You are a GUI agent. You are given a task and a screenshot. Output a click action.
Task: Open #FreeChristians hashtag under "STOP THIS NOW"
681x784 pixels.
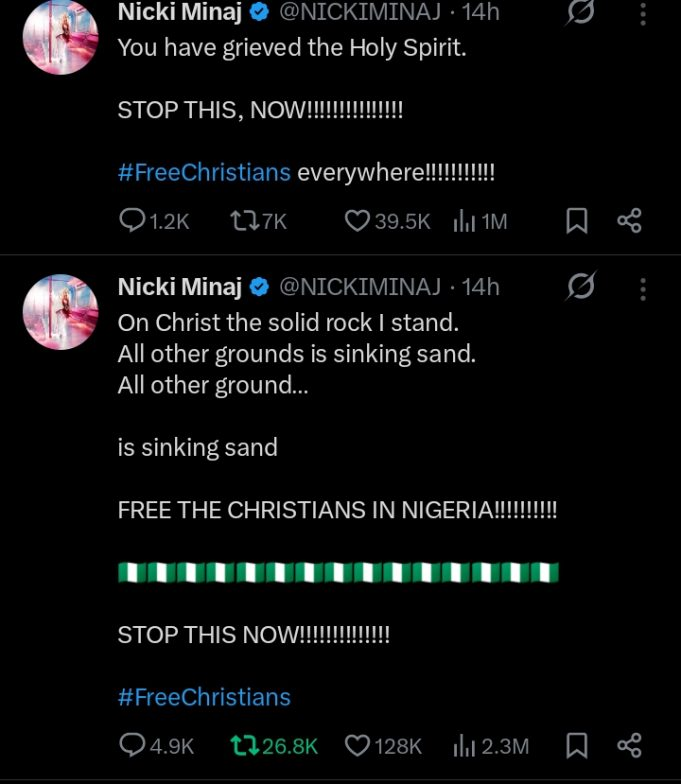tap(204, 697)
